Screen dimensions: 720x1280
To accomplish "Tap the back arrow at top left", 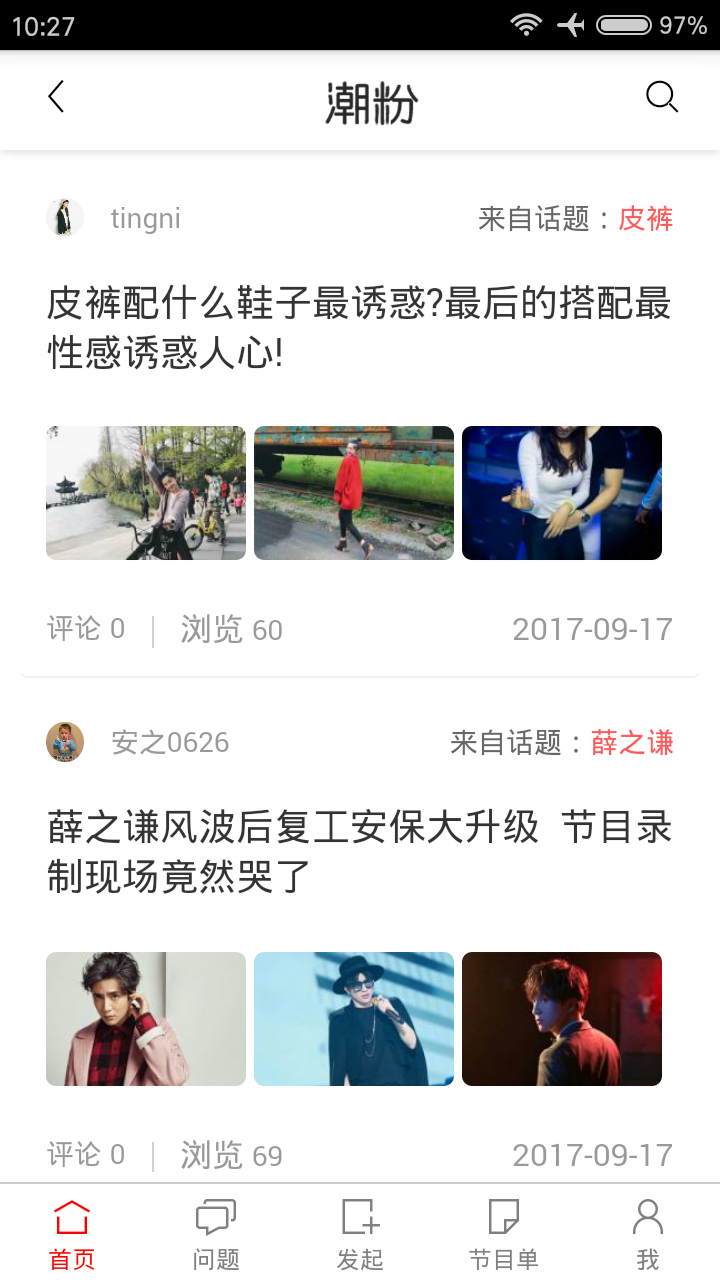I will pos(56,97).
